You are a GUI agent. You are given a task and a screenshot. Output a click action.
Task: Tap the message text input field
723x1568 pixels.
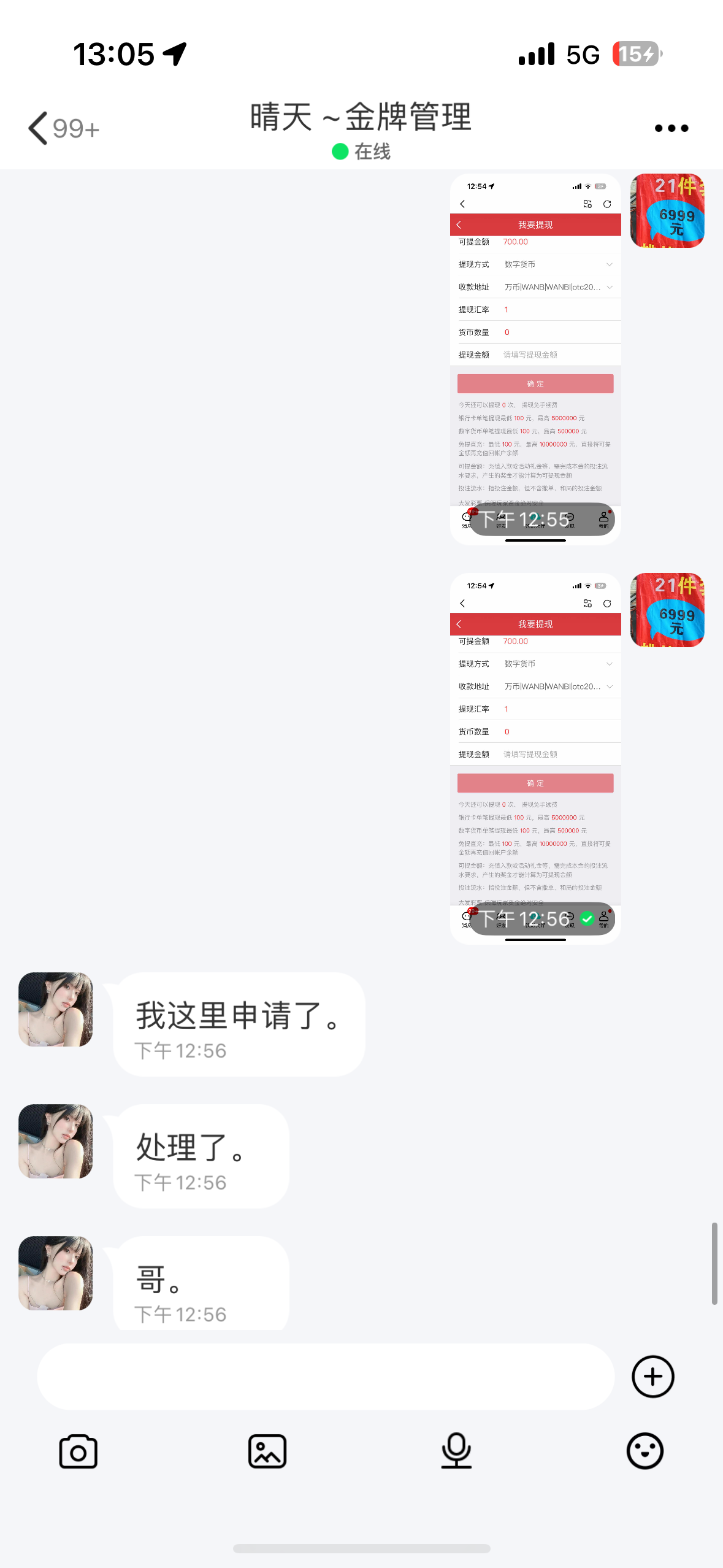coord(325,1377)
